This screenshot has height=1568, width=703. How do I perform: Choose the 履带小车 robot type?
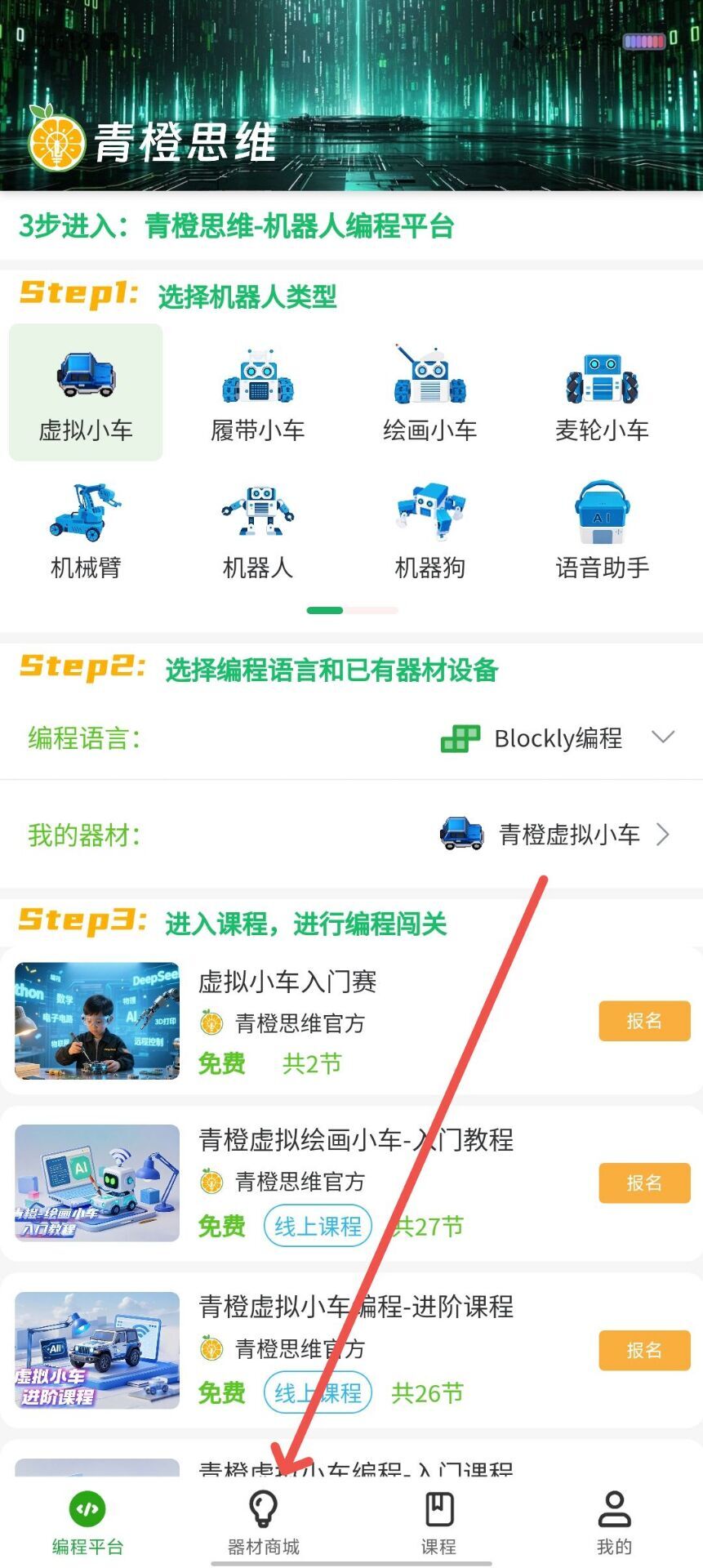258,393
